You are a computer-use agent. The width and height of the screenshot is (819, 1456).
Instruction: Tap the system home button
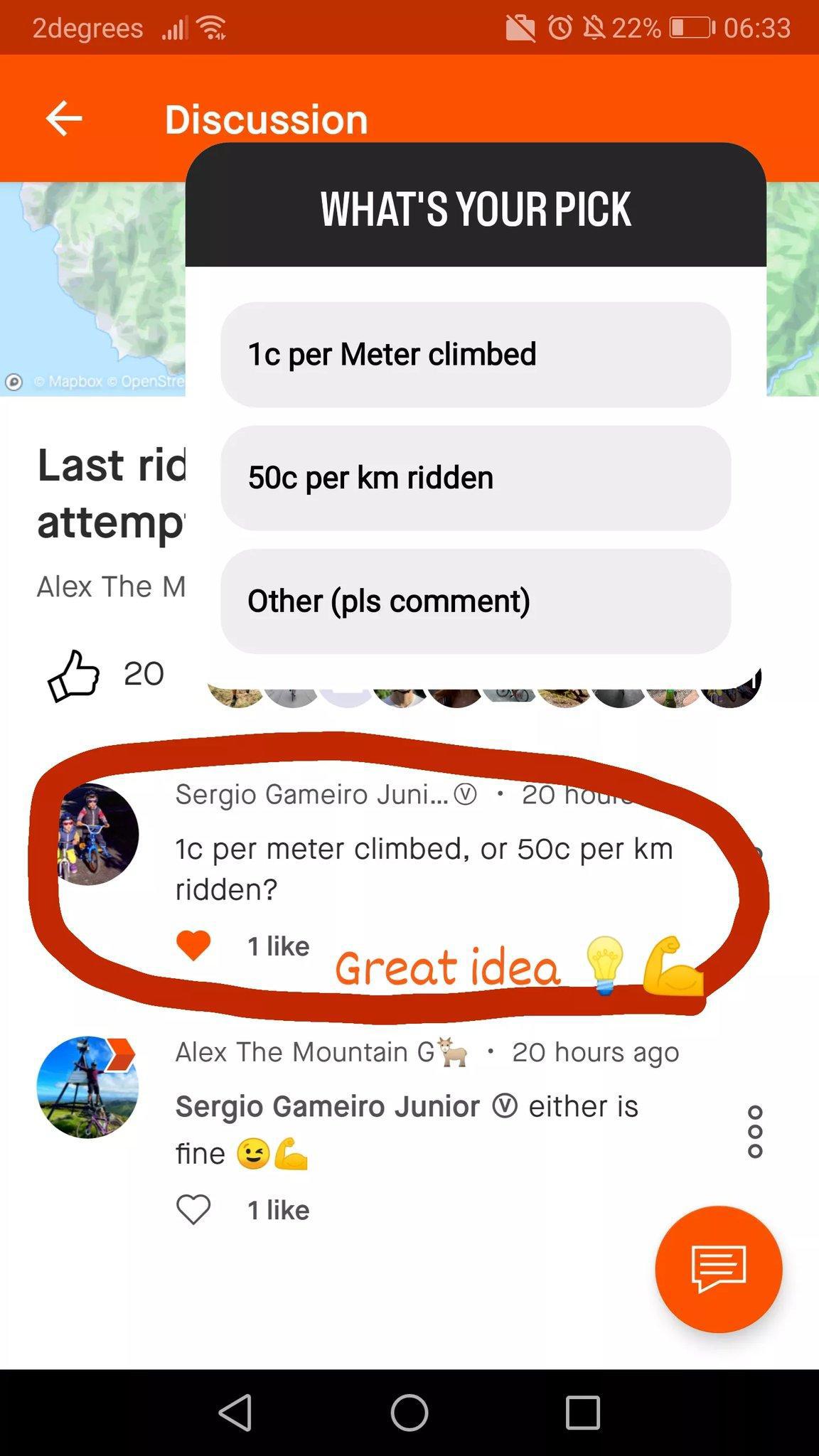[x=409, y=1412]
